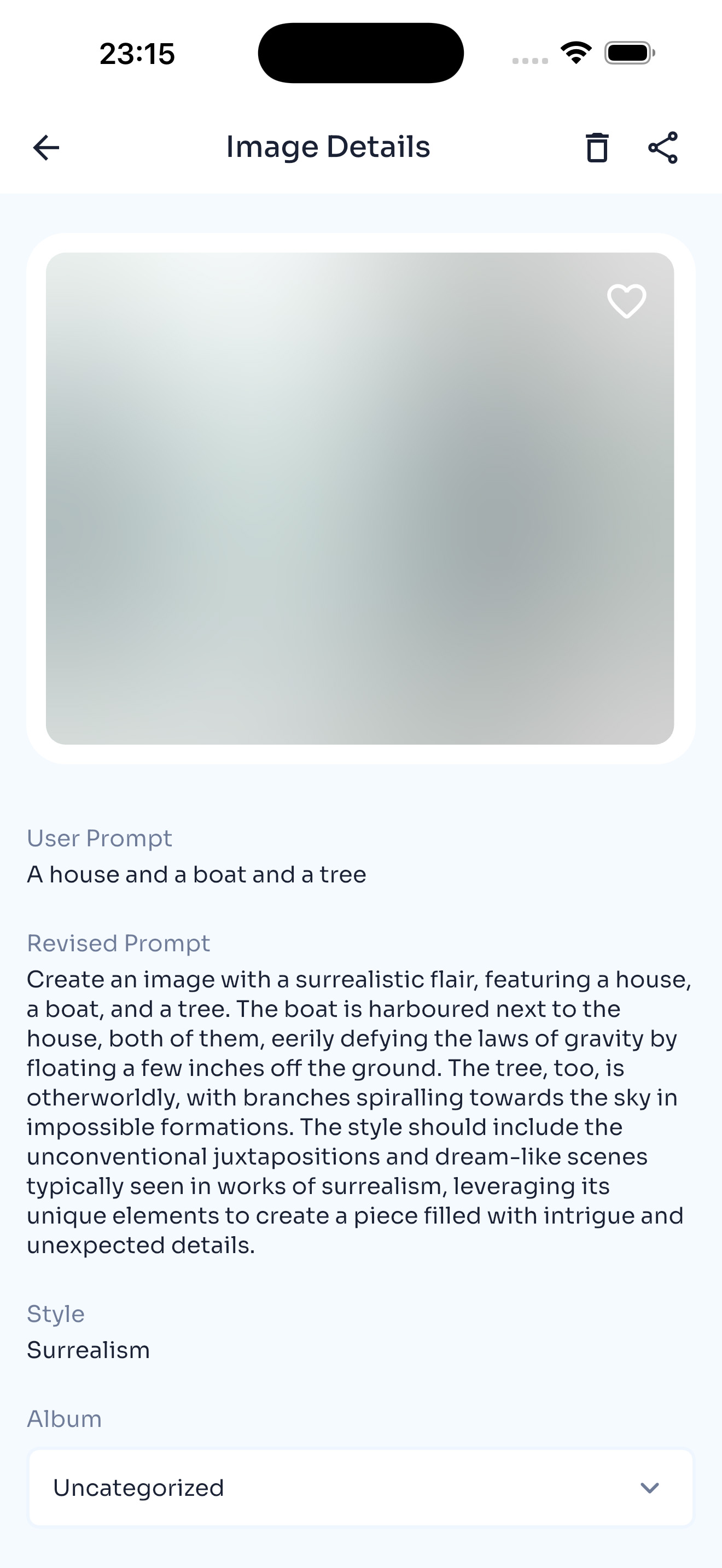This screenshot has height=1568, width=722.
Task: Select the Surrealism style text
Action: [x=88, y=1349]
